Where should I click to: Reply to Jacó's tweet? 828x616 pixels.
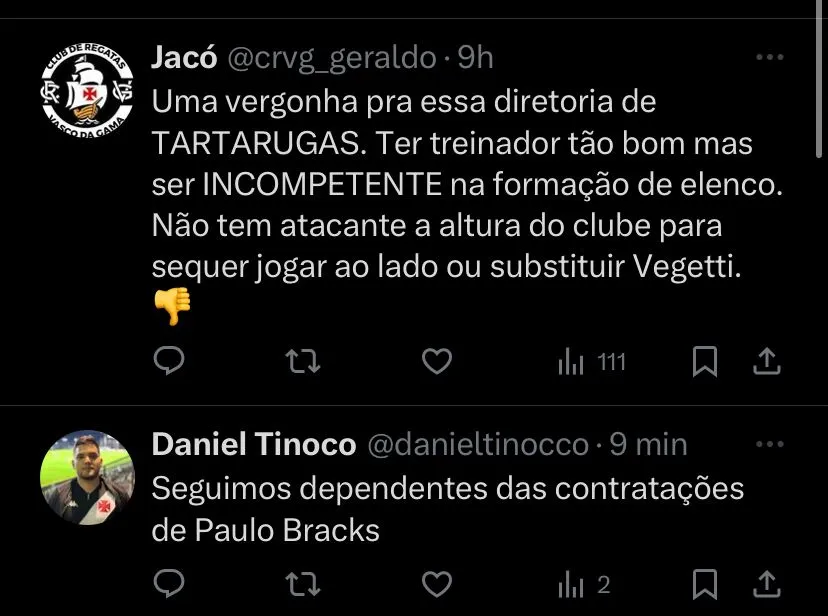click(x=171, y=361)
